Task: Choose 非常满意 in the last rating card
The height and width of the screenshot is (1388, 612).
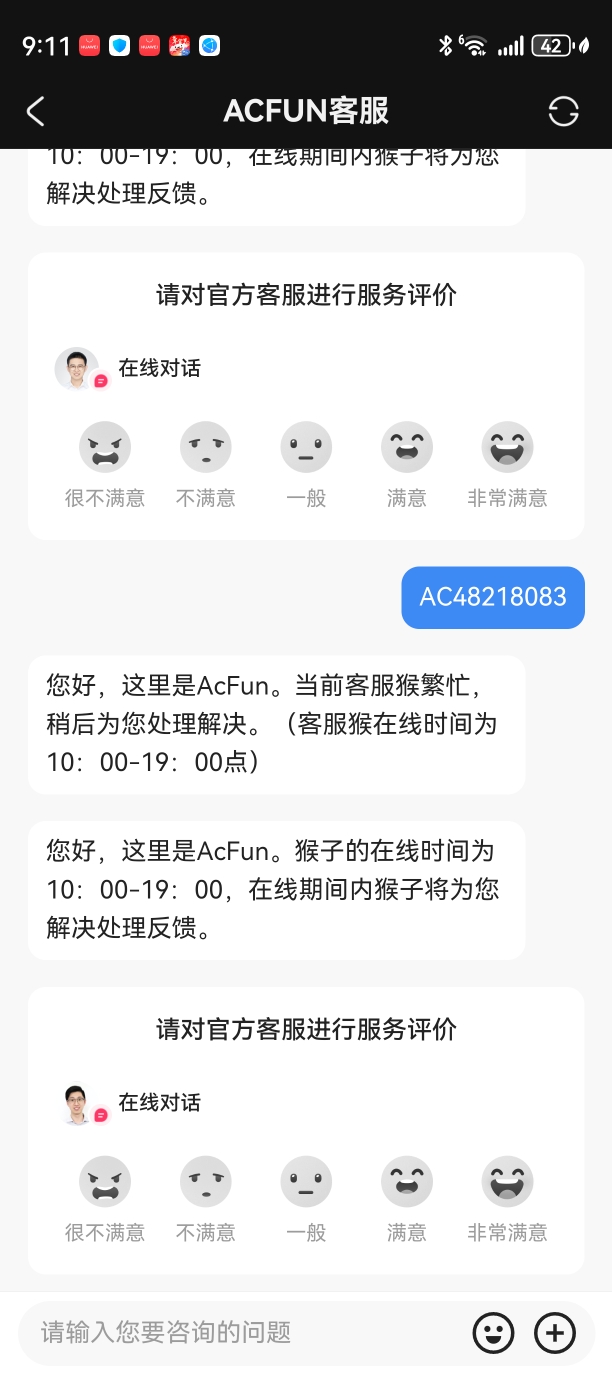Action: tap(507, 1182)
